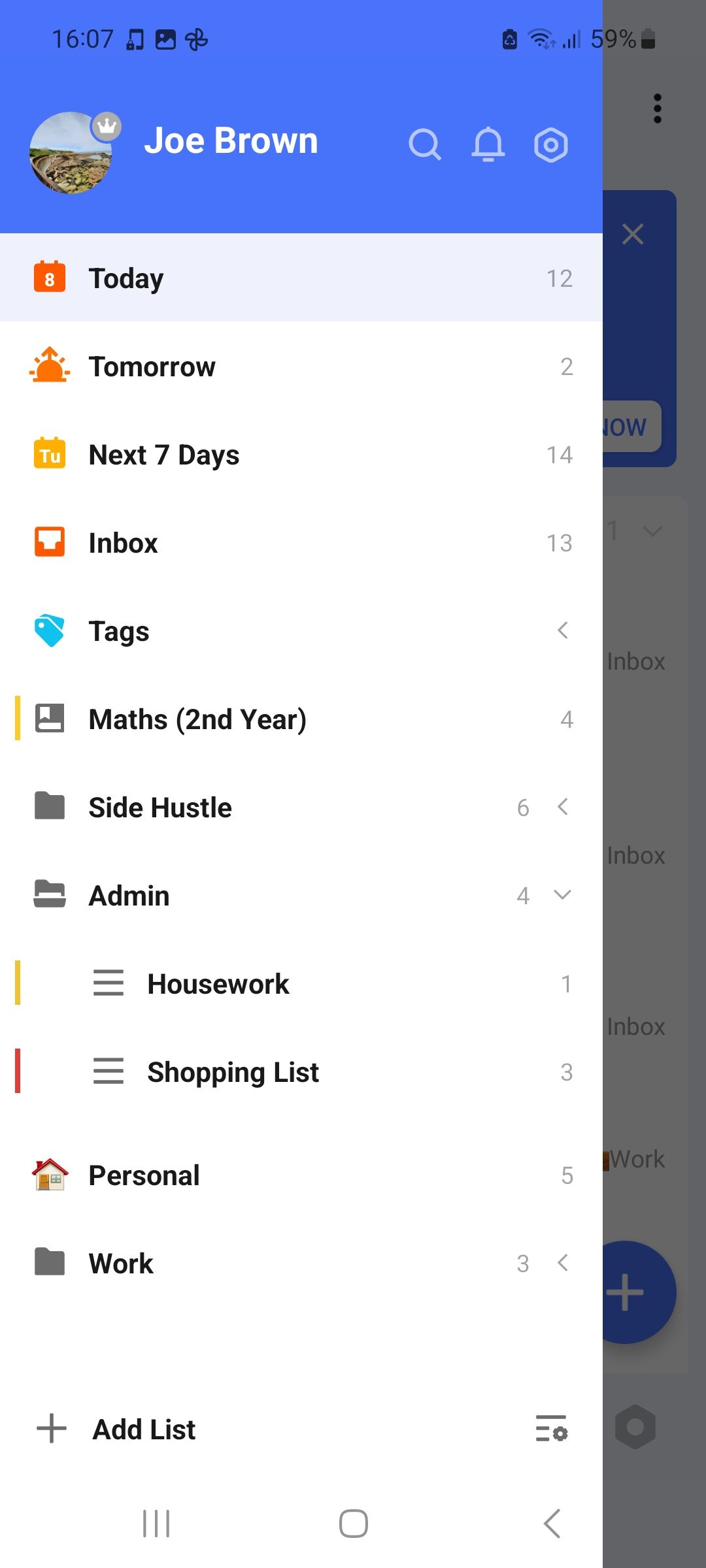The width and height of the screenshot is (706, 1568).
Task: Expand the Work folder
Action: click(562, 1263)
